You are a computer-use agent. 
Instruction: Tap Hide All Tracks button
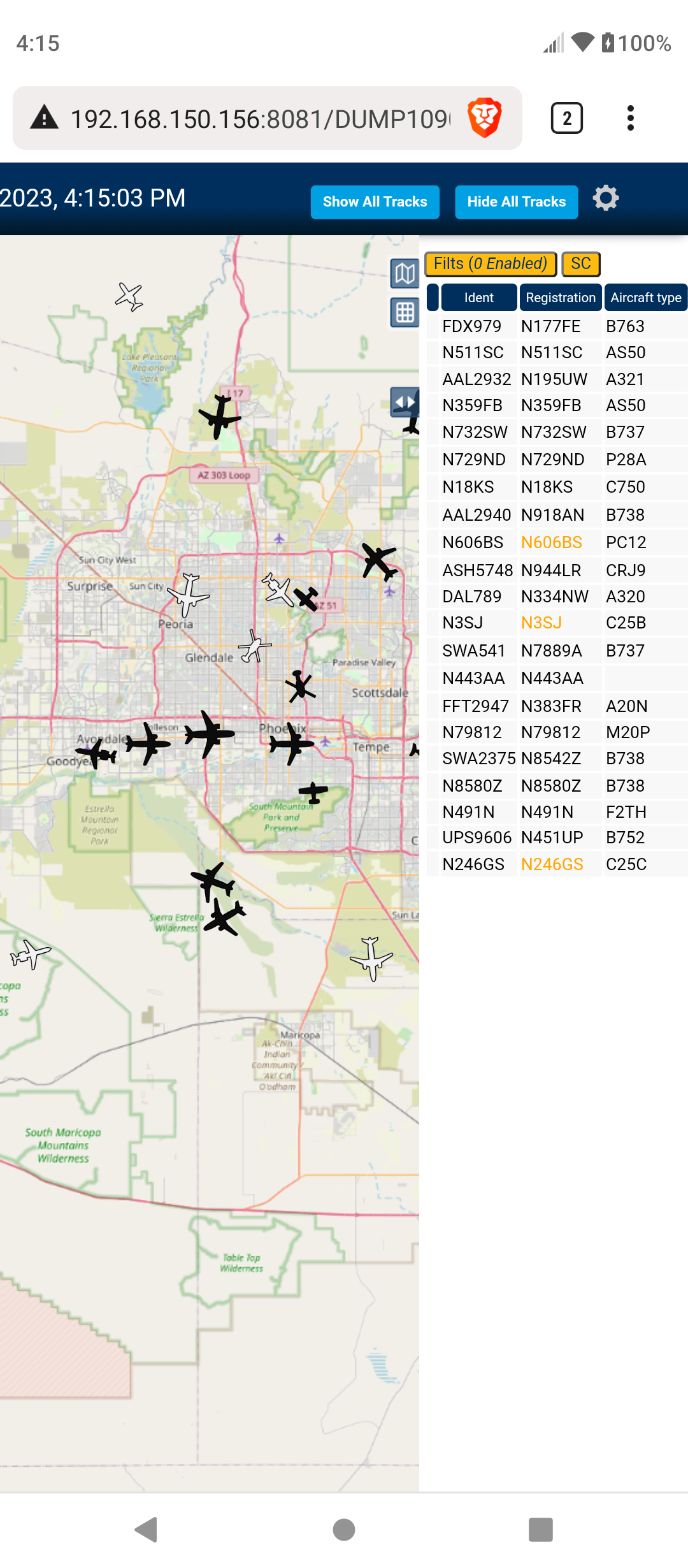point(517,202)
